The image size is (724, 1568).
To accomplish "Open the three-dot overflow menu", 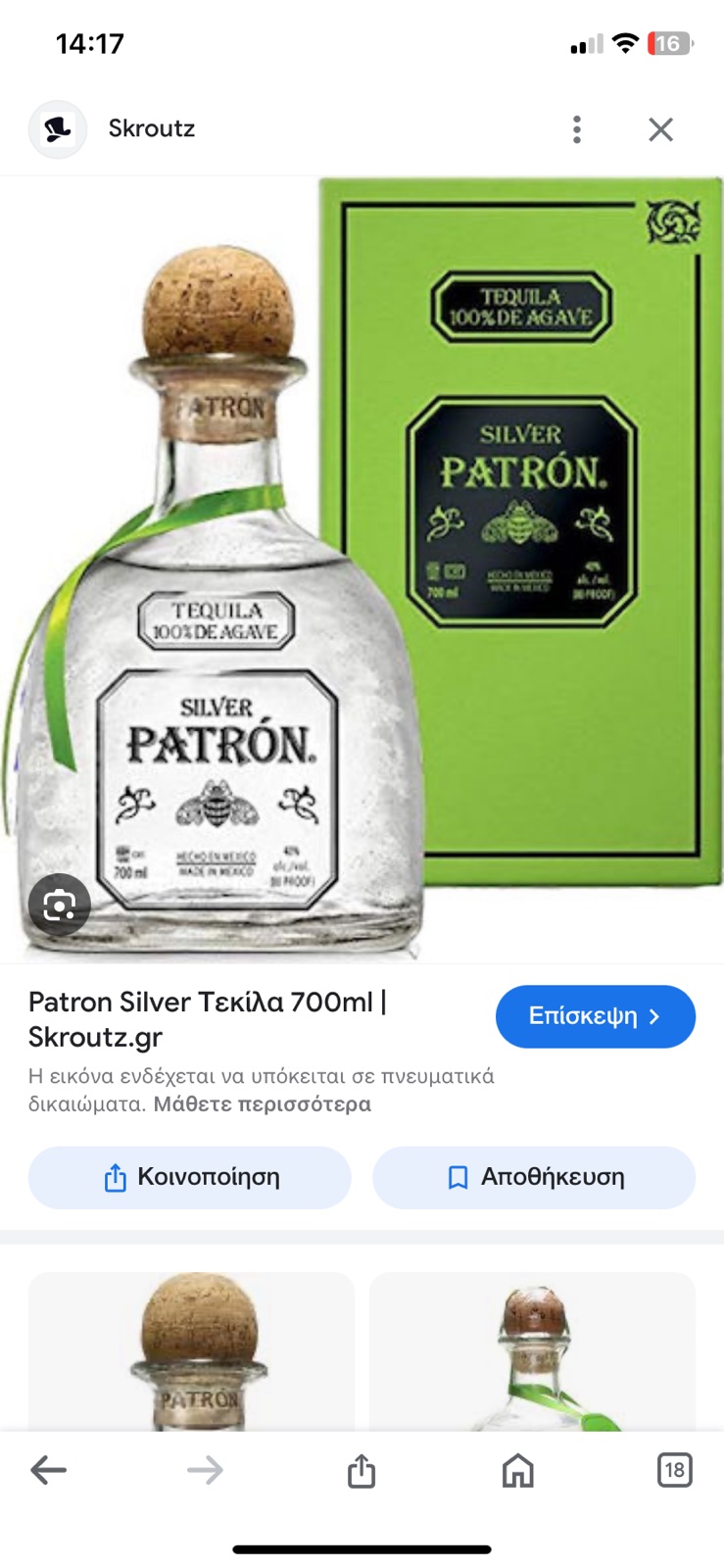I will [577, 129].
